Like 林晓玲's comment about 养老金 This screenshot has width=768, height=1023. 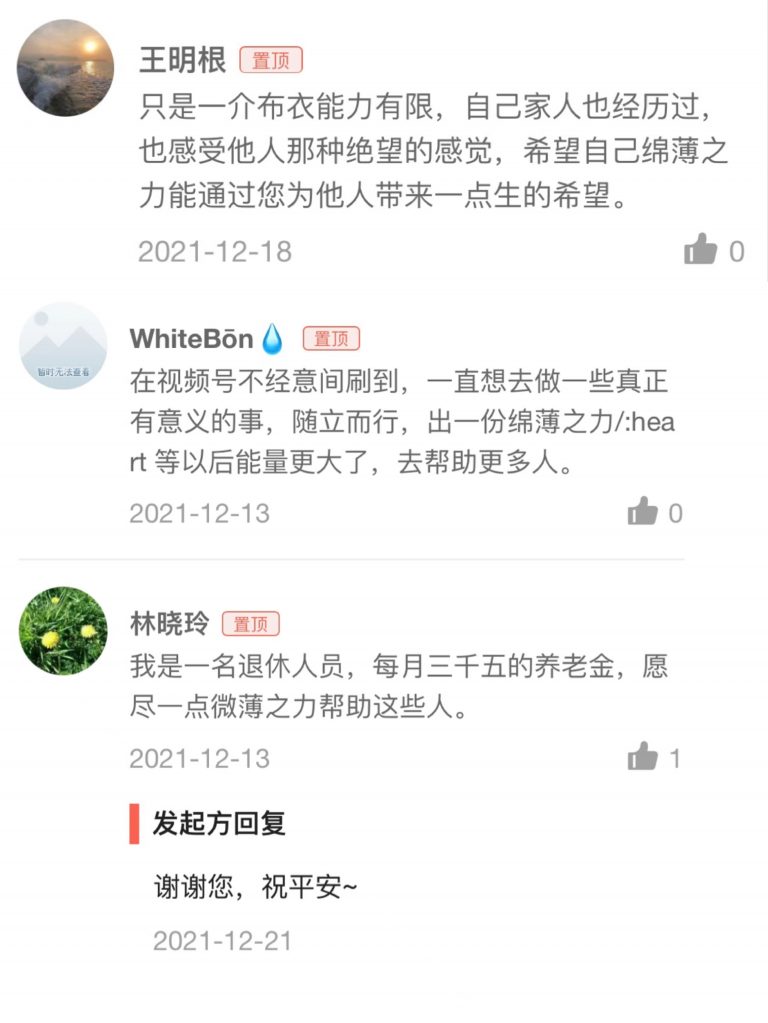point(643,757)
